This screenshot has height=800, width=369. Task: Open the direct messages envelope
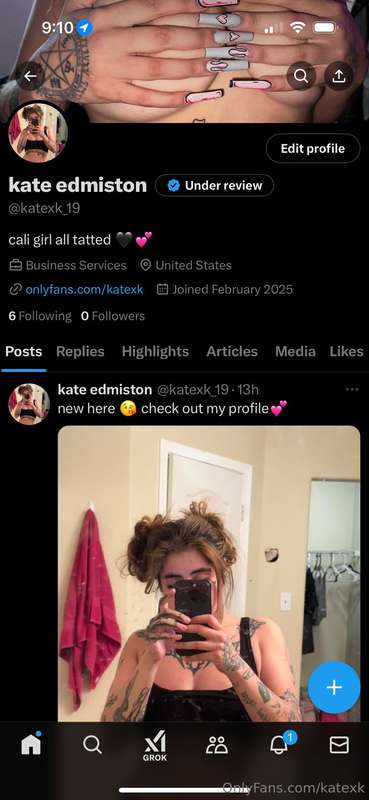(339, 745)
